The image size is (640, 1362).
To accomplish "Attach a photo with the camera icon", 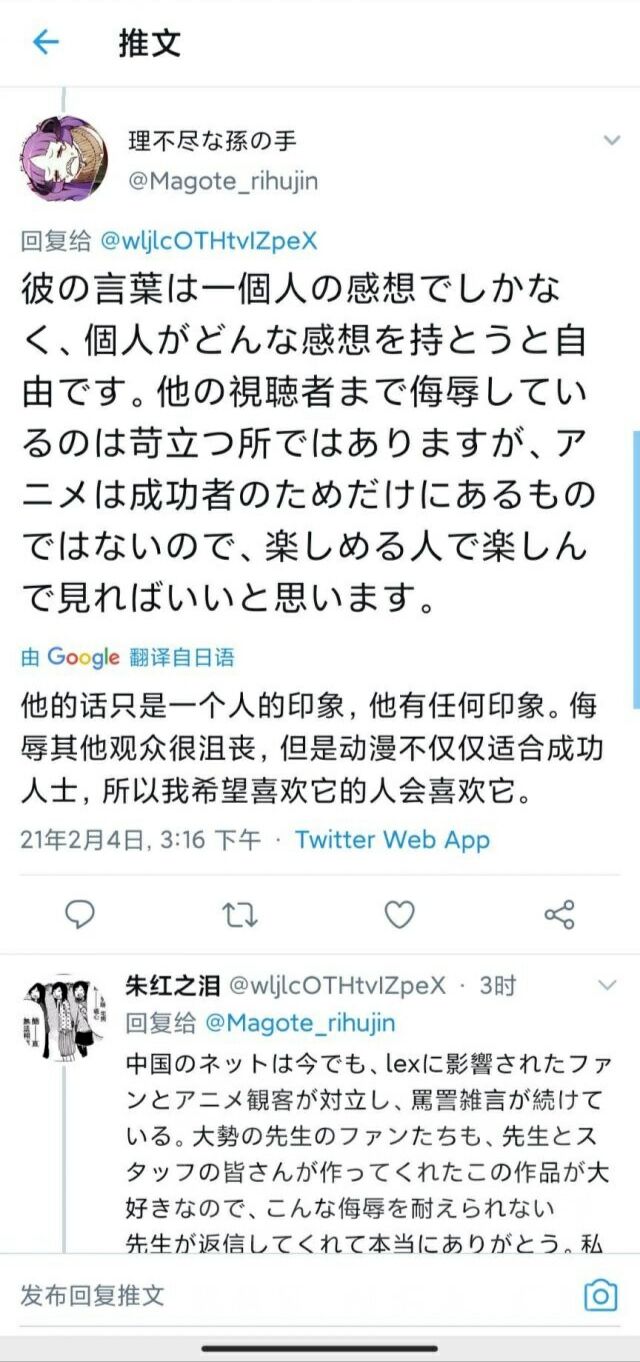I will 600,1296.
